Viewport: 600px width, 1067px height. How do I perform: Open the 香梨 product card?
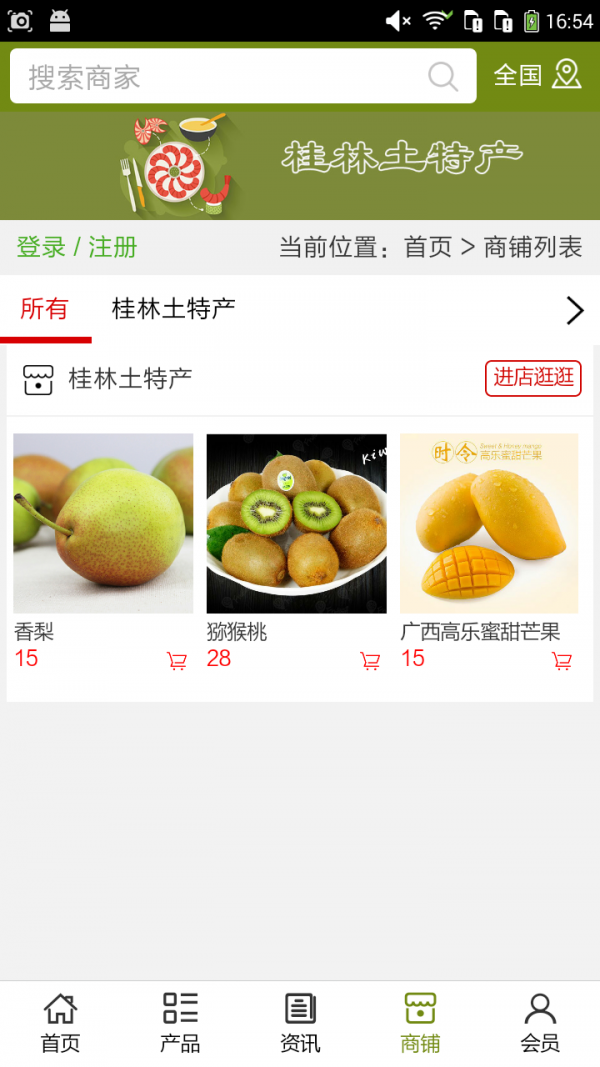coord(103,524)
